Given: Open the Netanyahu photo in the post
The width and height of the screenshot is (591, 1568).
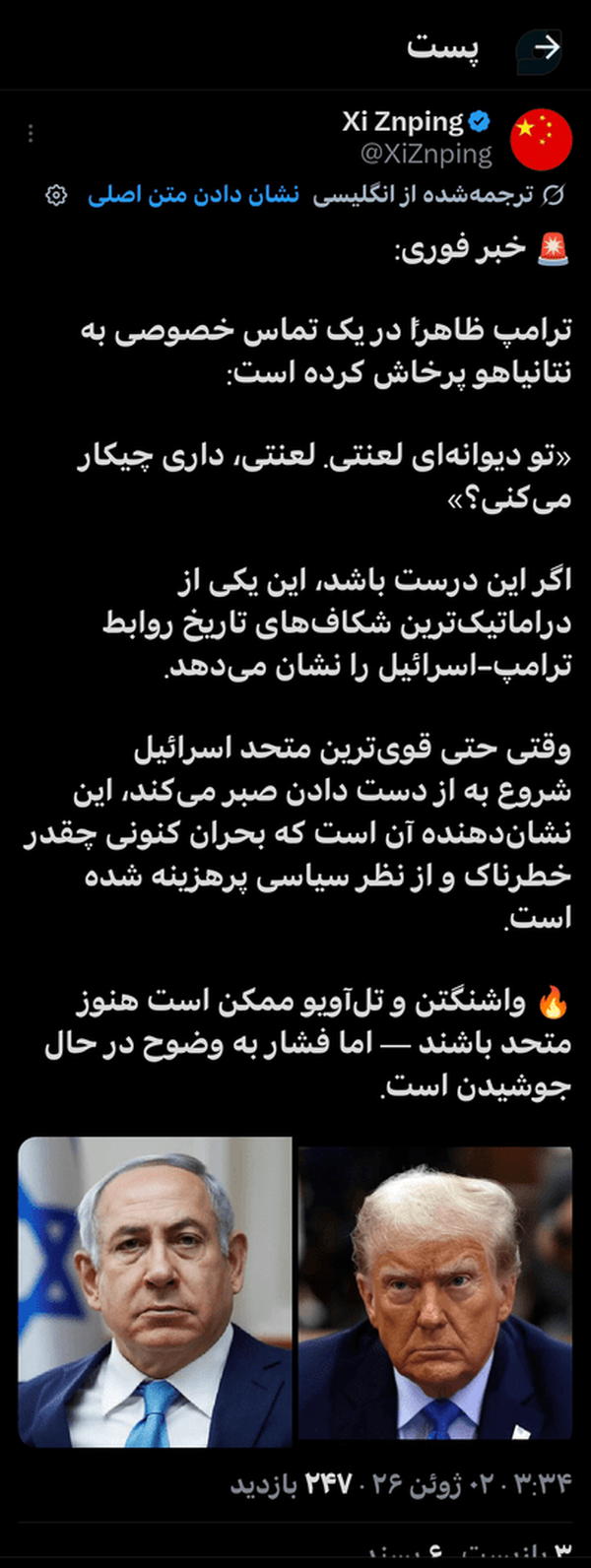Looking at the screenshot, I should pos(155,1291).
